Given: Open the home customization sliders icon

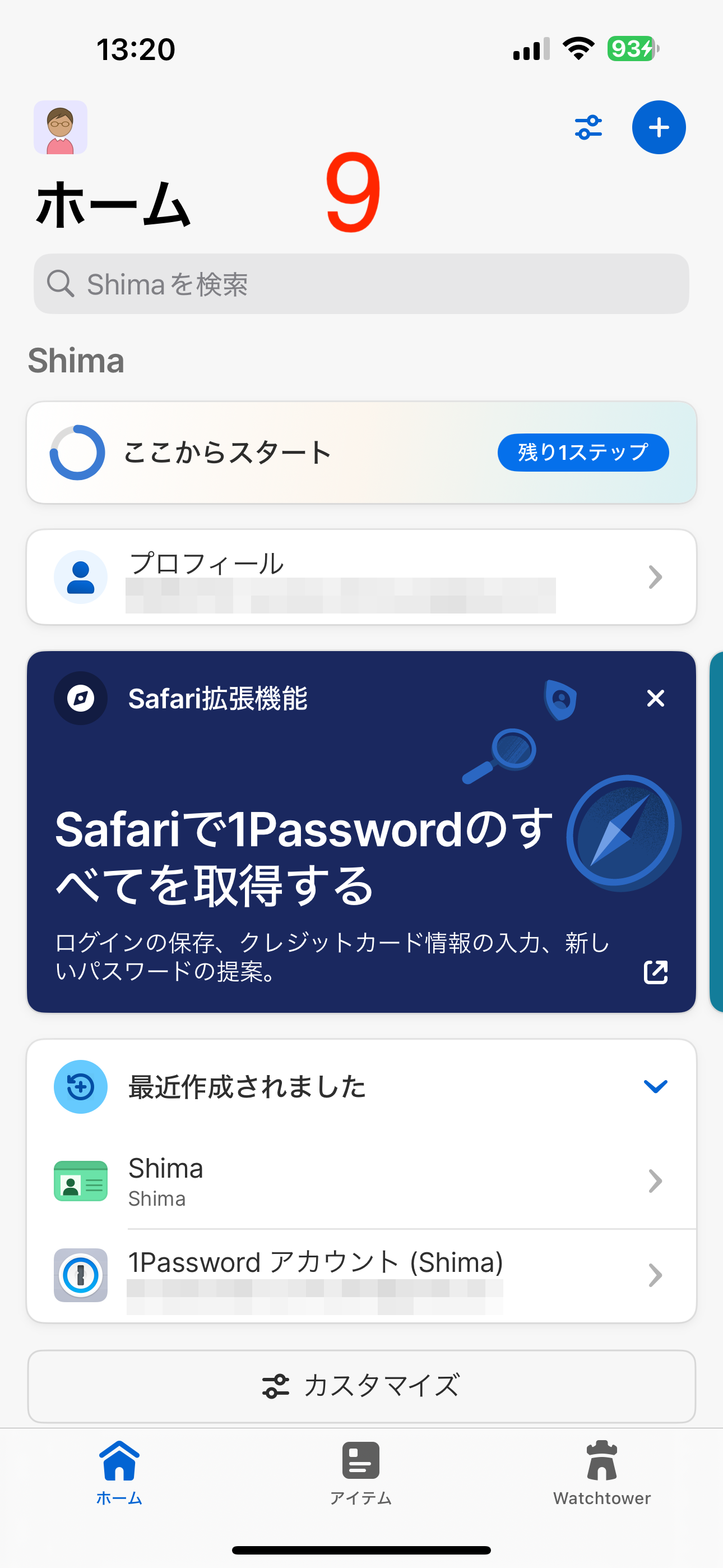Looking at the screenshot, I should (x=588, y=128).
